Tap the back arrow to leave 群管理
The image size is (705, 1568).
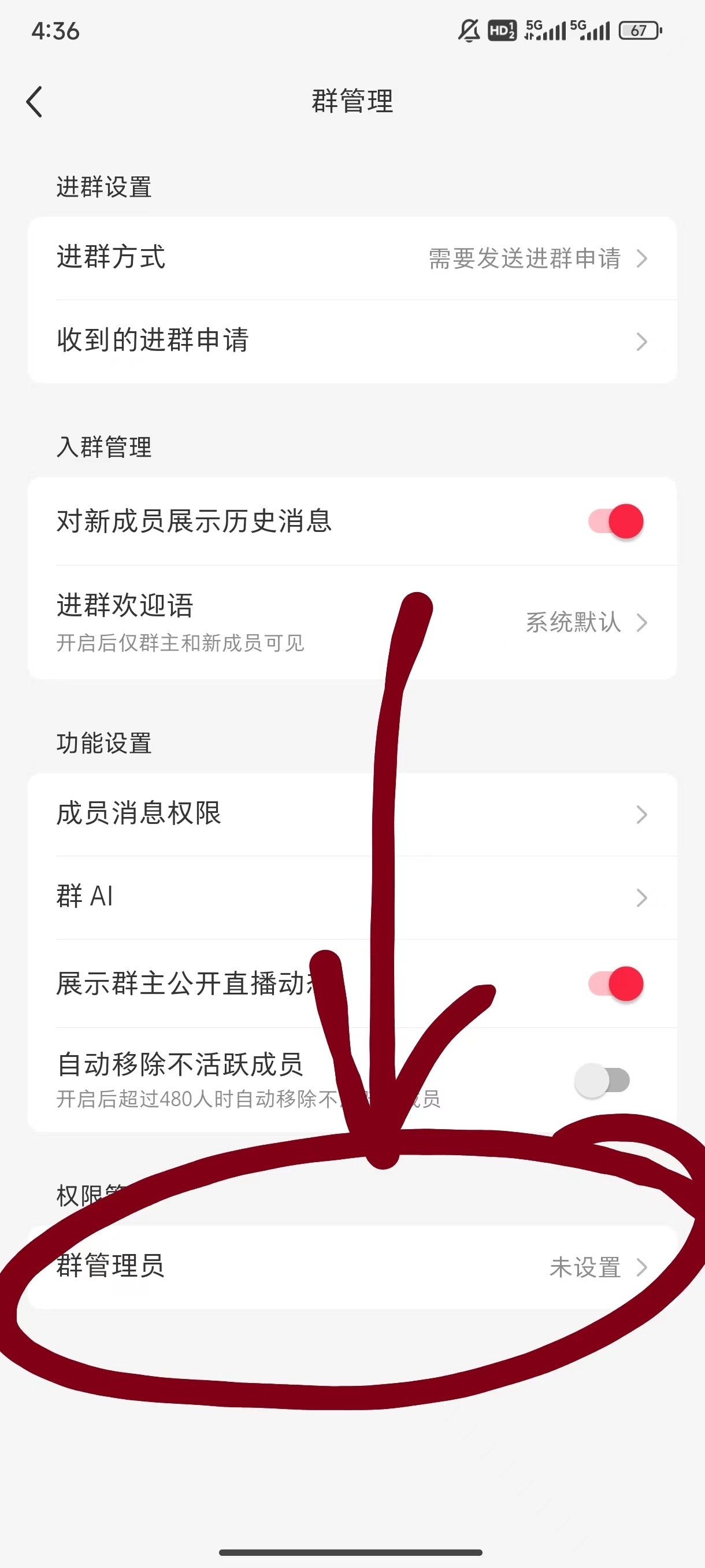pyautogui.click(x=35, y=102)
